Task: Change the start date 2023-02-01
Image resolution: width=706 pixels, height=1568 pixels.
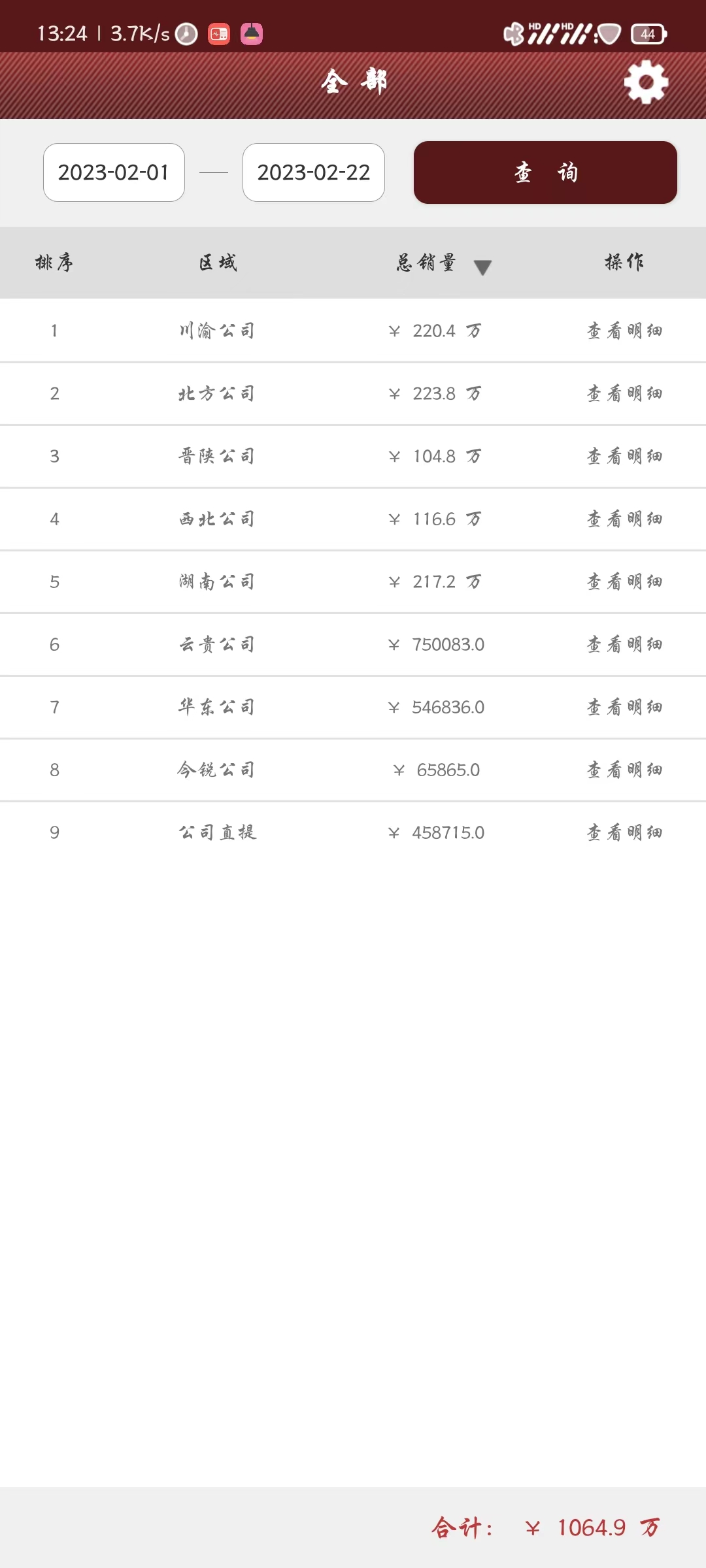Action: 114,172
